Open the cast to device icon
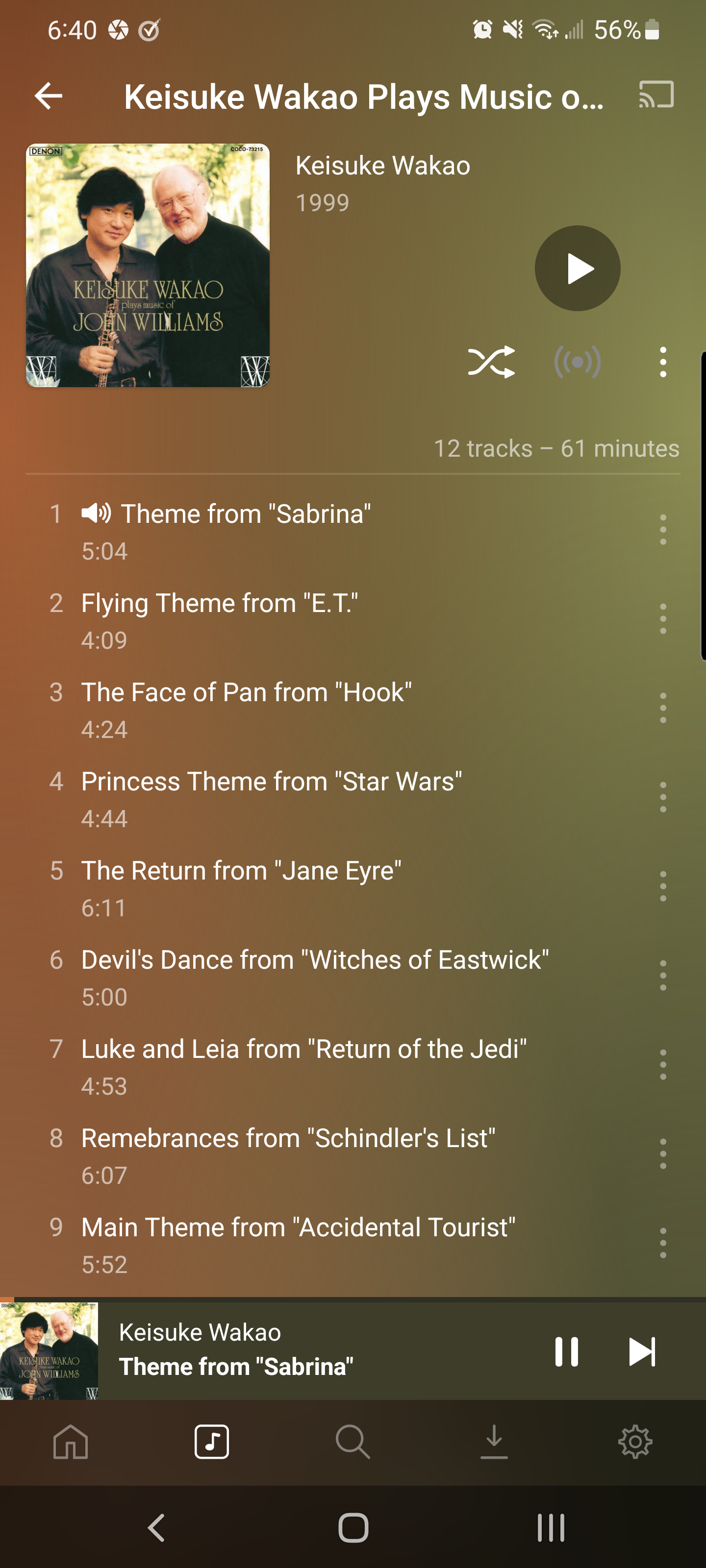Image resolution: width=706 pixels, height=1568 pixels. tap(656, 95)
